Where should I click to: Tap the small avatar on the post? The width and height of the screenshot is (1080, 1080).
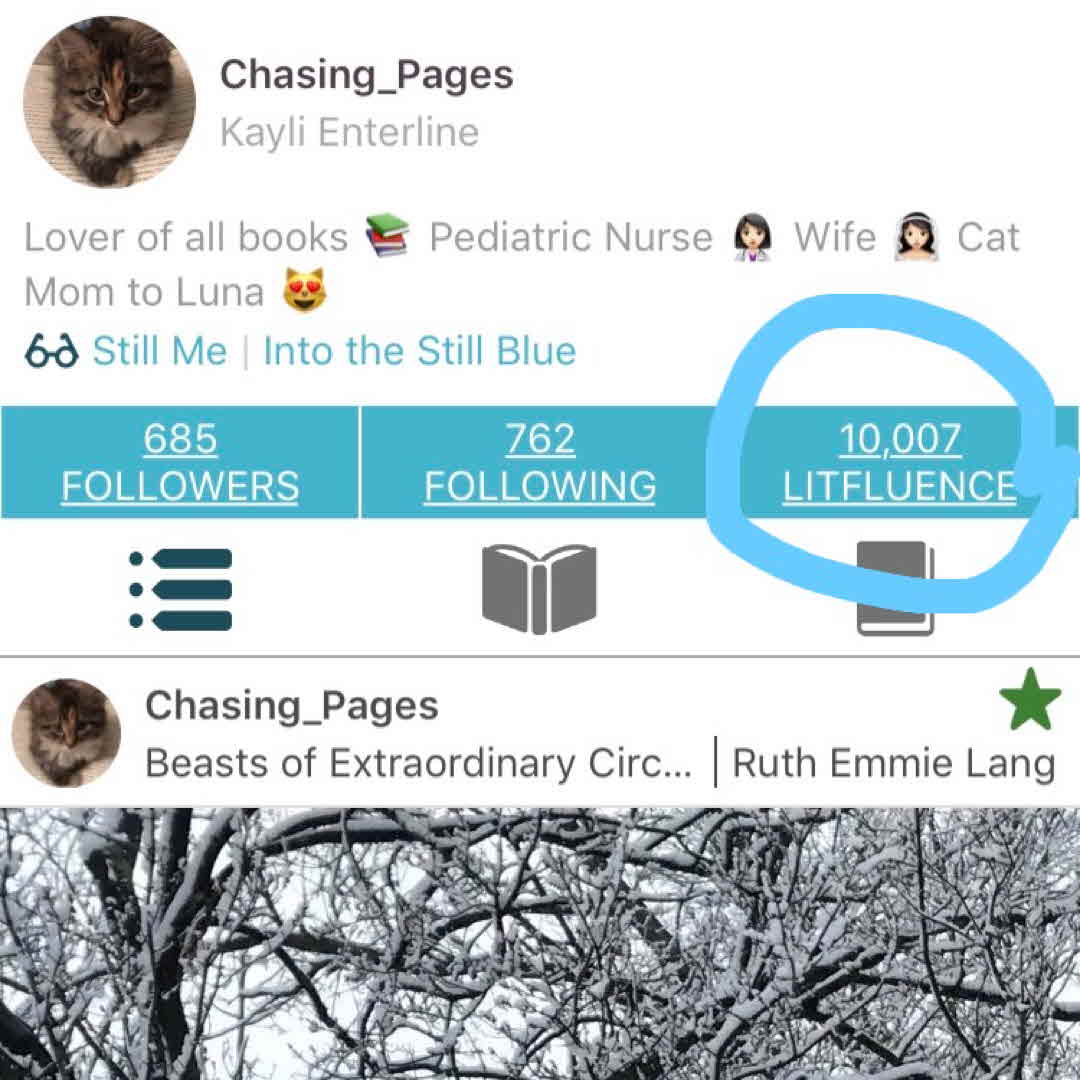coord(66,732)
